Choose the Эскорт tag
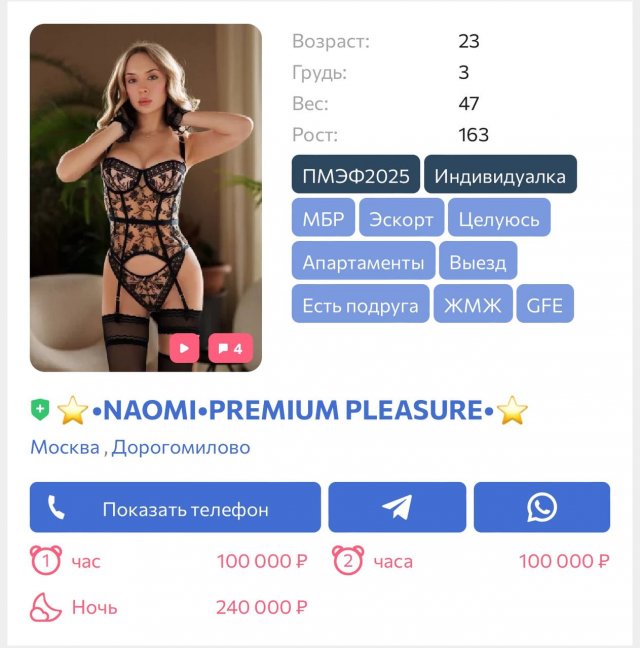Screen dimensions: 640x648 pyautogui.click(x=401, y=218)
